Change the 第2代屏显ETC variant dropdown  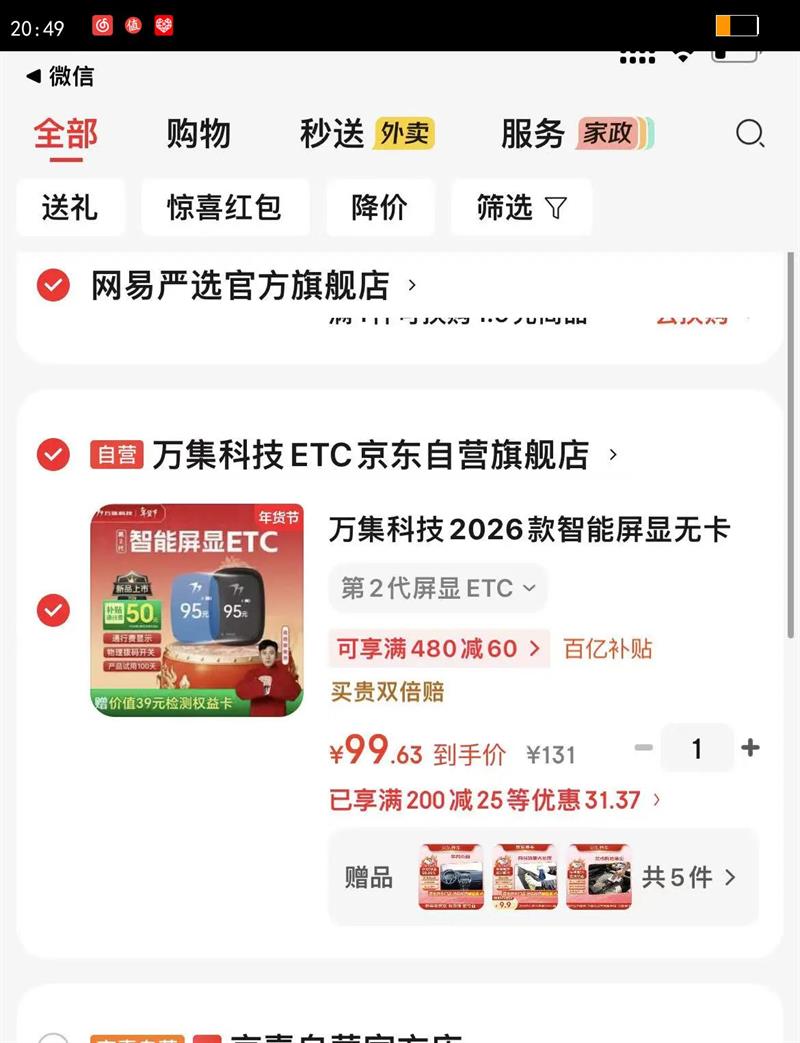click(438, 588)
